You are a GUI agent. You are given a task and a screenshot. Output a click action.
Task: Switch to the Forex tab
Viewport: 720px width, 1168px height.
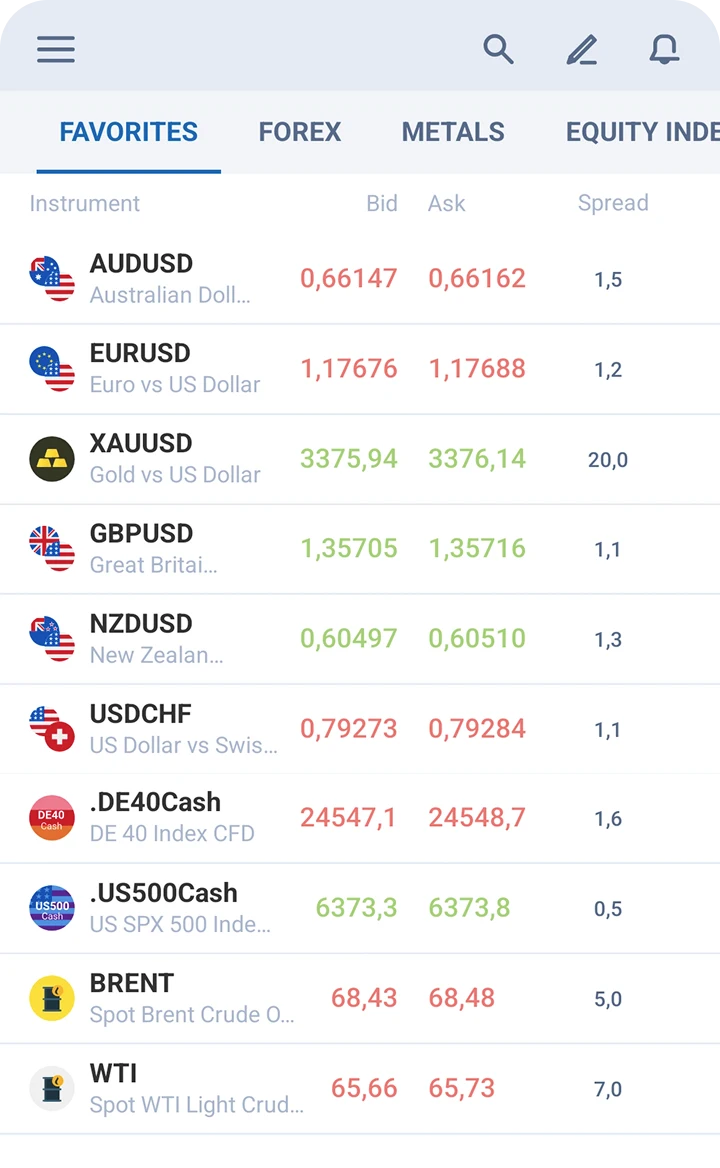299,132
